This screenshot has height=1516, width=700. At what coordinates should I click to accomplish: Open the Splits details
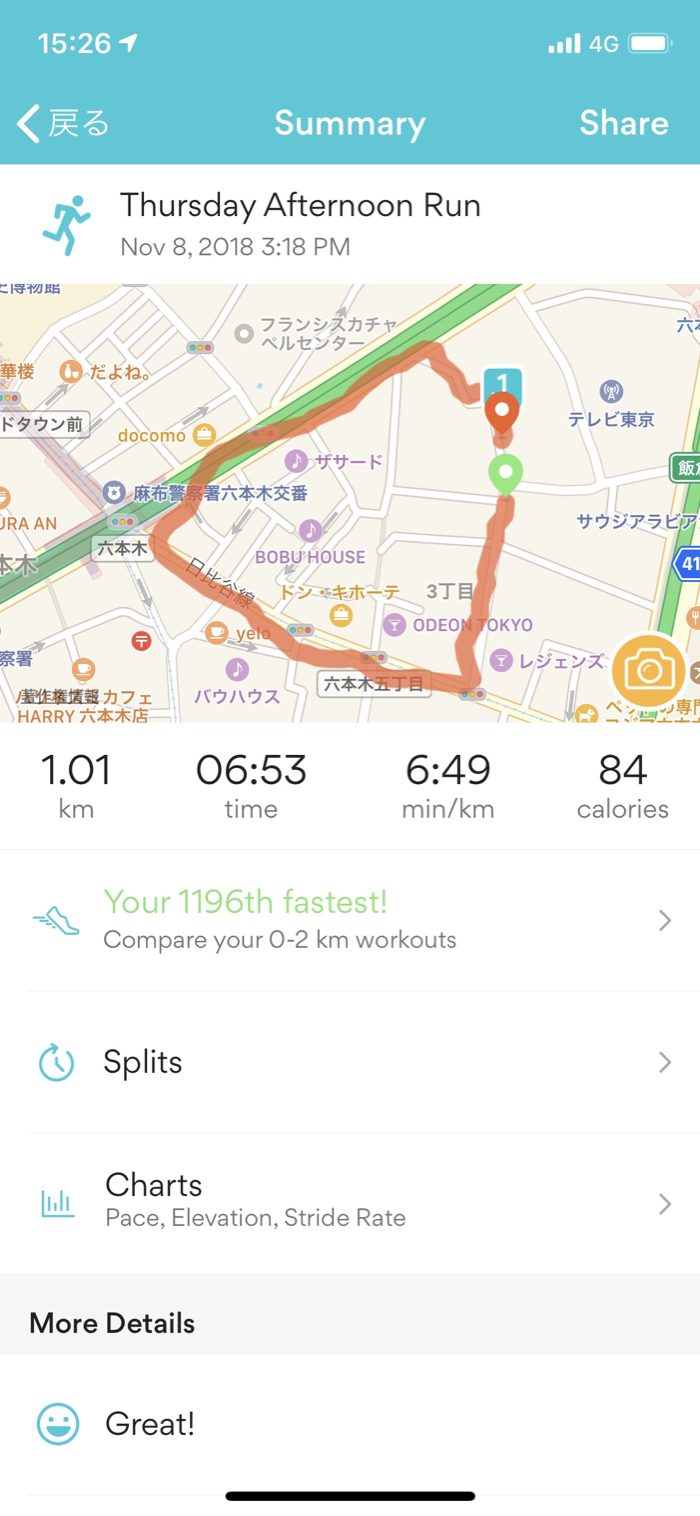tap(350, 1062)
